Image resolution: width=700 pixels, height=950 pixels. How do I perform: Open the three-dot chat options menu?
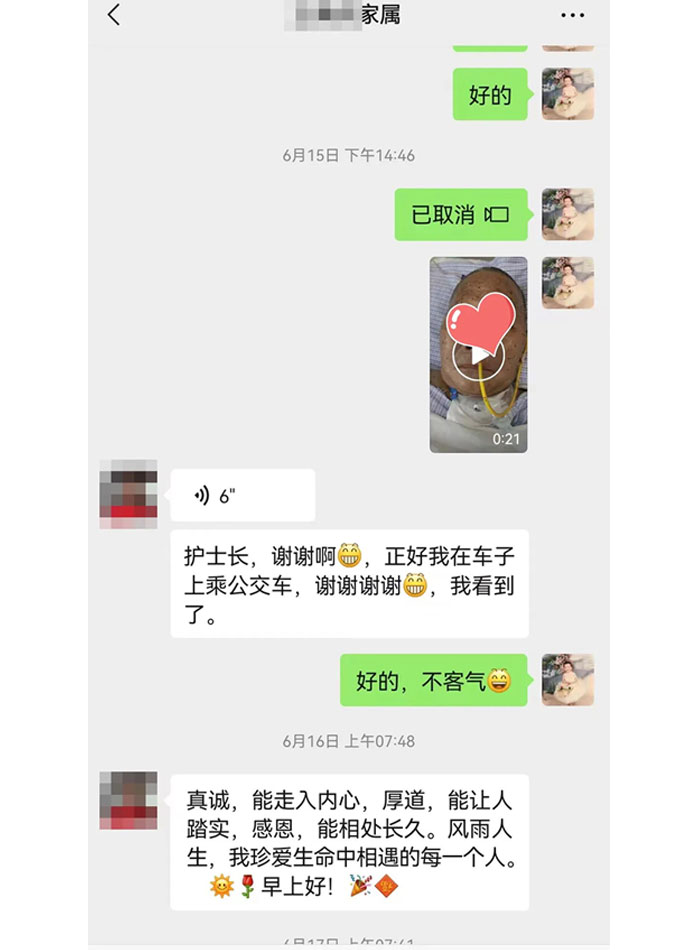(x=572, y=15)
